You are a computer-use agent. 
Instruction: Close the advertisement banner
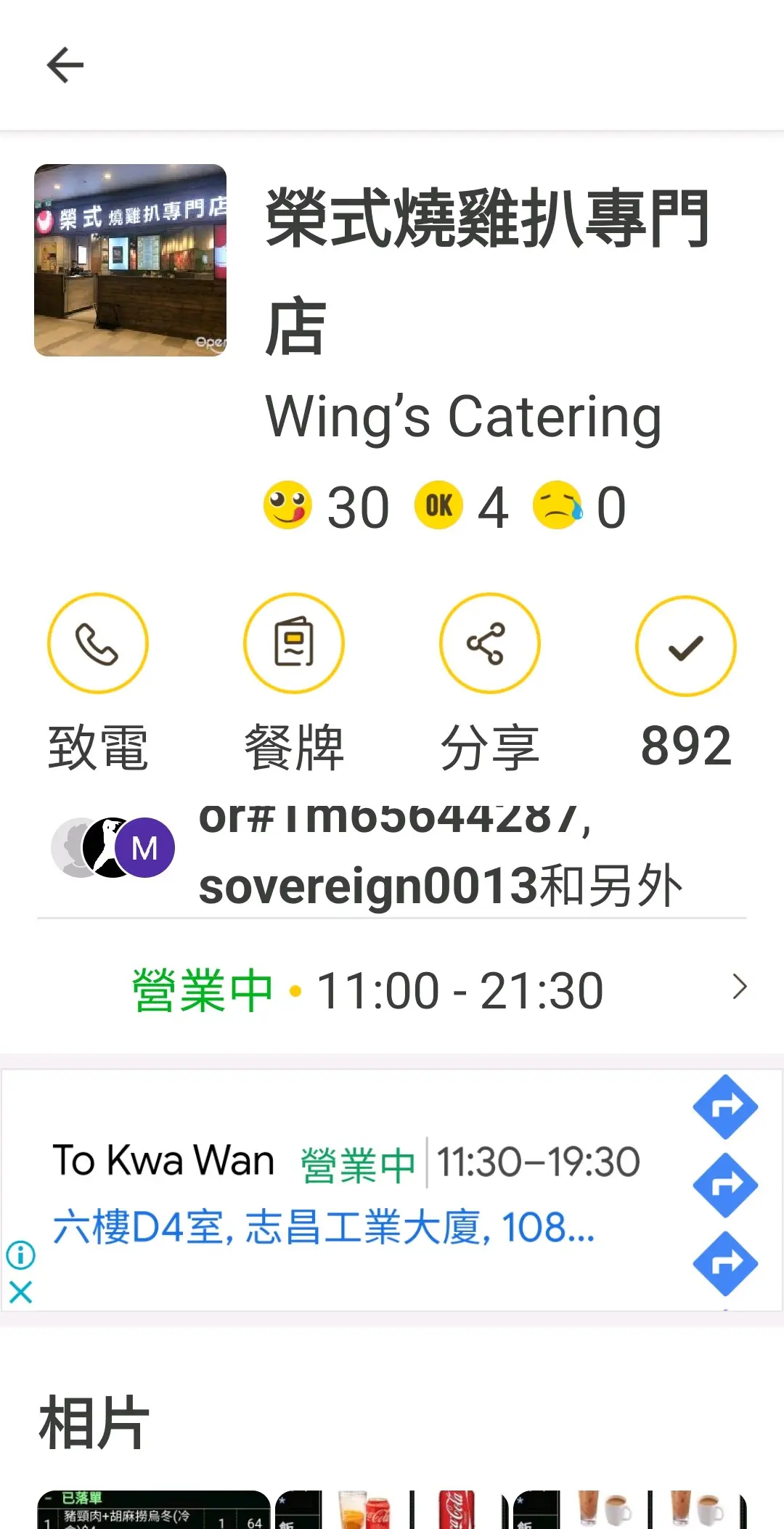tap(21, 1292)
